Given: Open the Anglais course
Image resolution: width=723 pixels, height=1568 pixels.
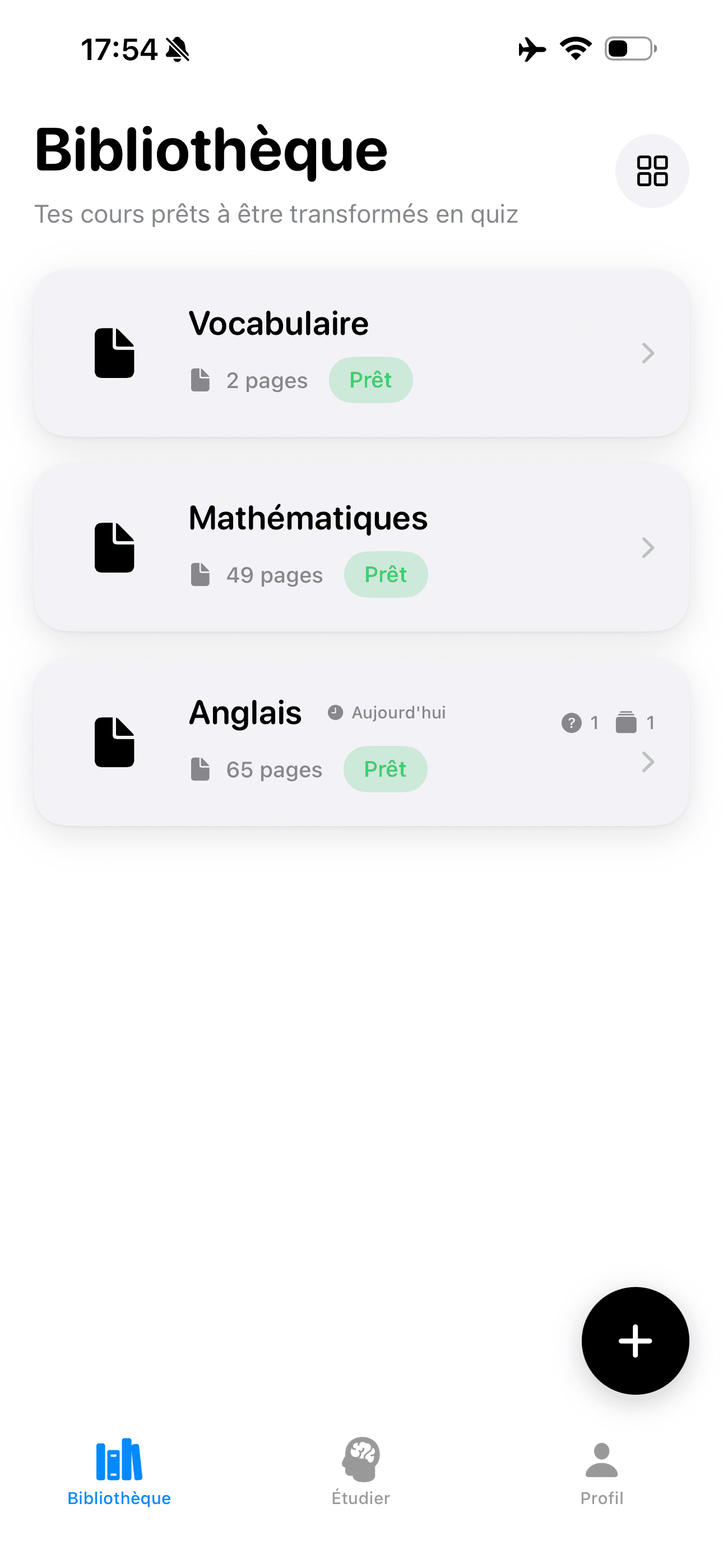Looking at the screenshot, I should [x=361, y=742].
